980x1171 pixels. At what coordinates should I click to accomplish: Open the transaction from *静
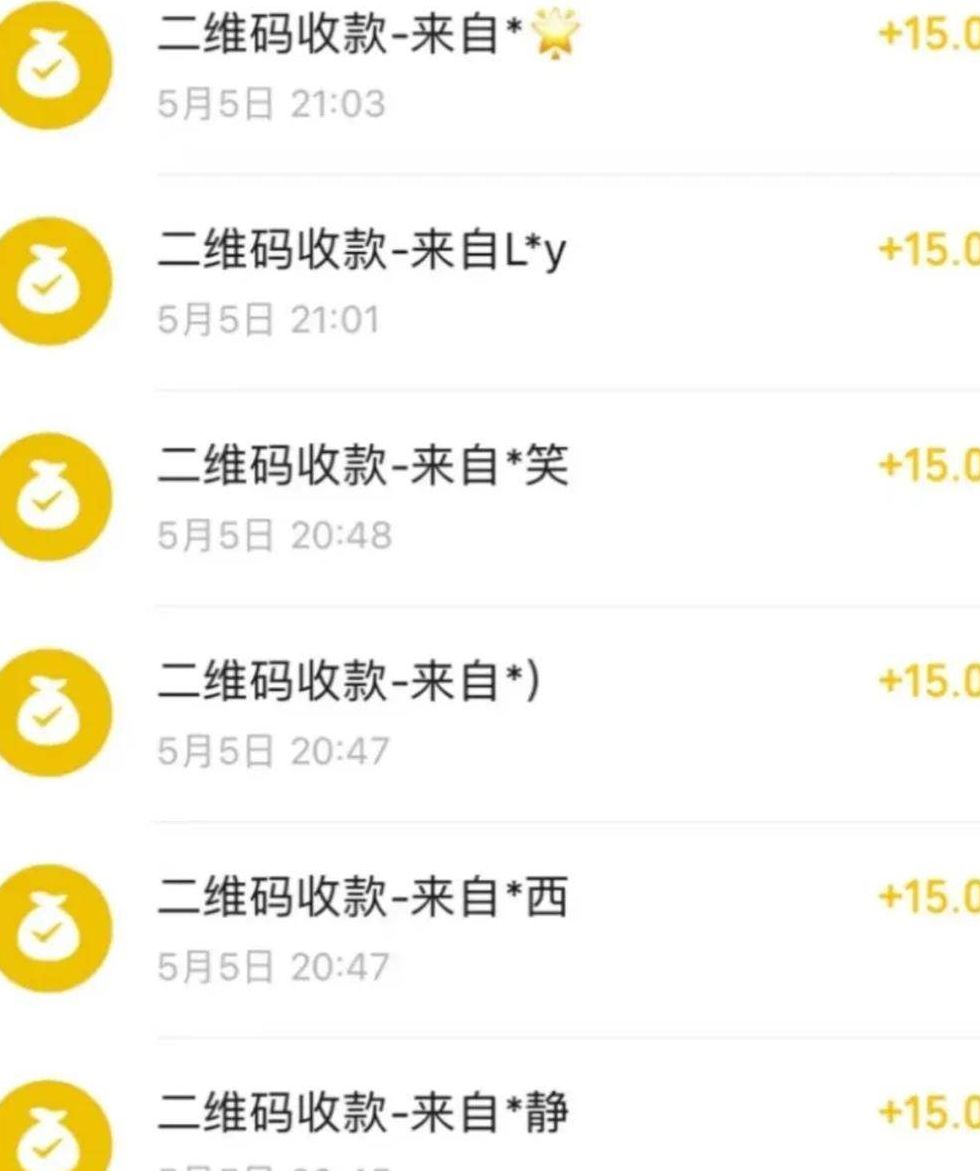(x=364, y=1113)
